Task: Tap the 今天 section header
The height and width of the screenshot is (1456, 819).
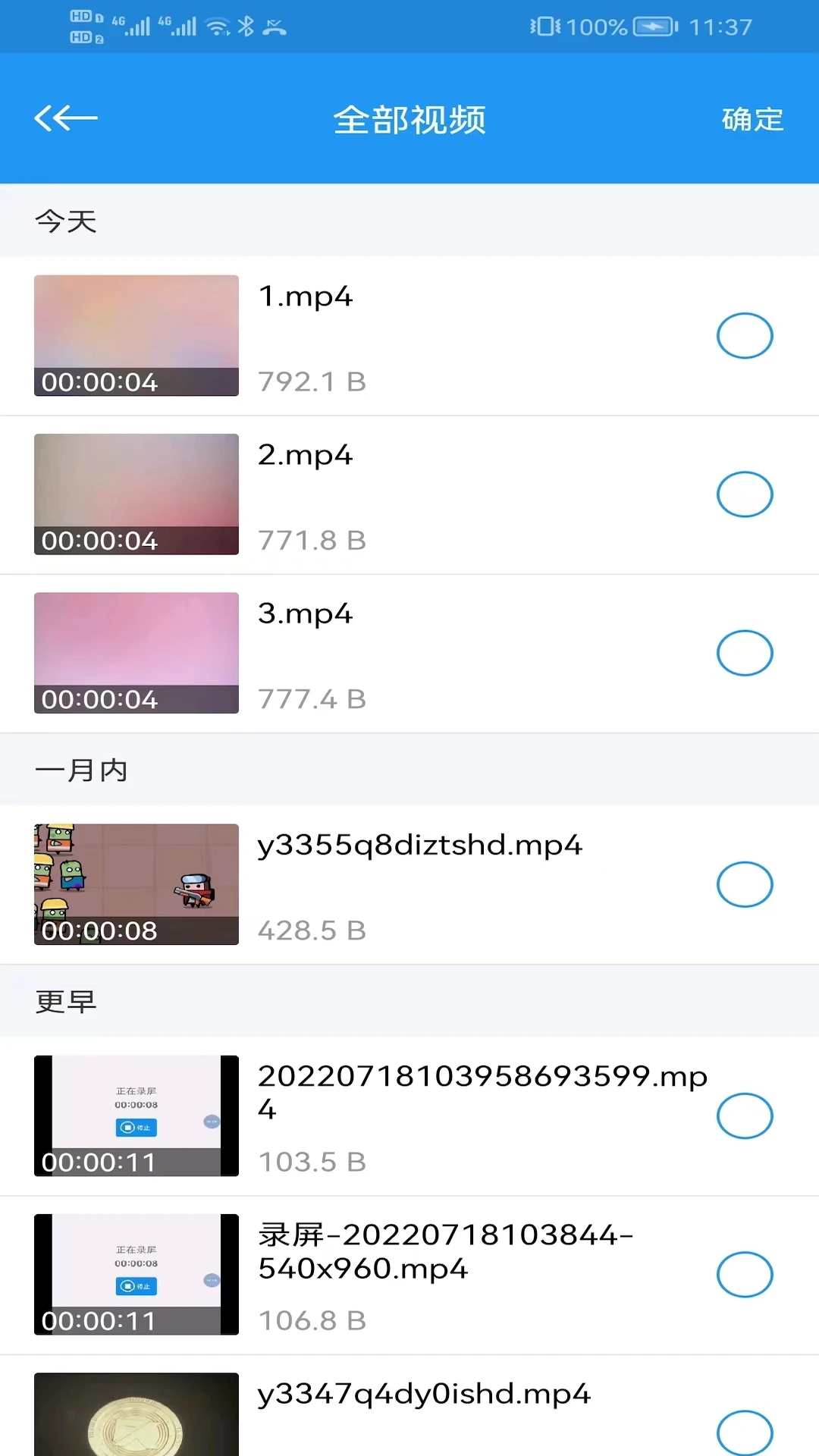Action: [65, 220]
